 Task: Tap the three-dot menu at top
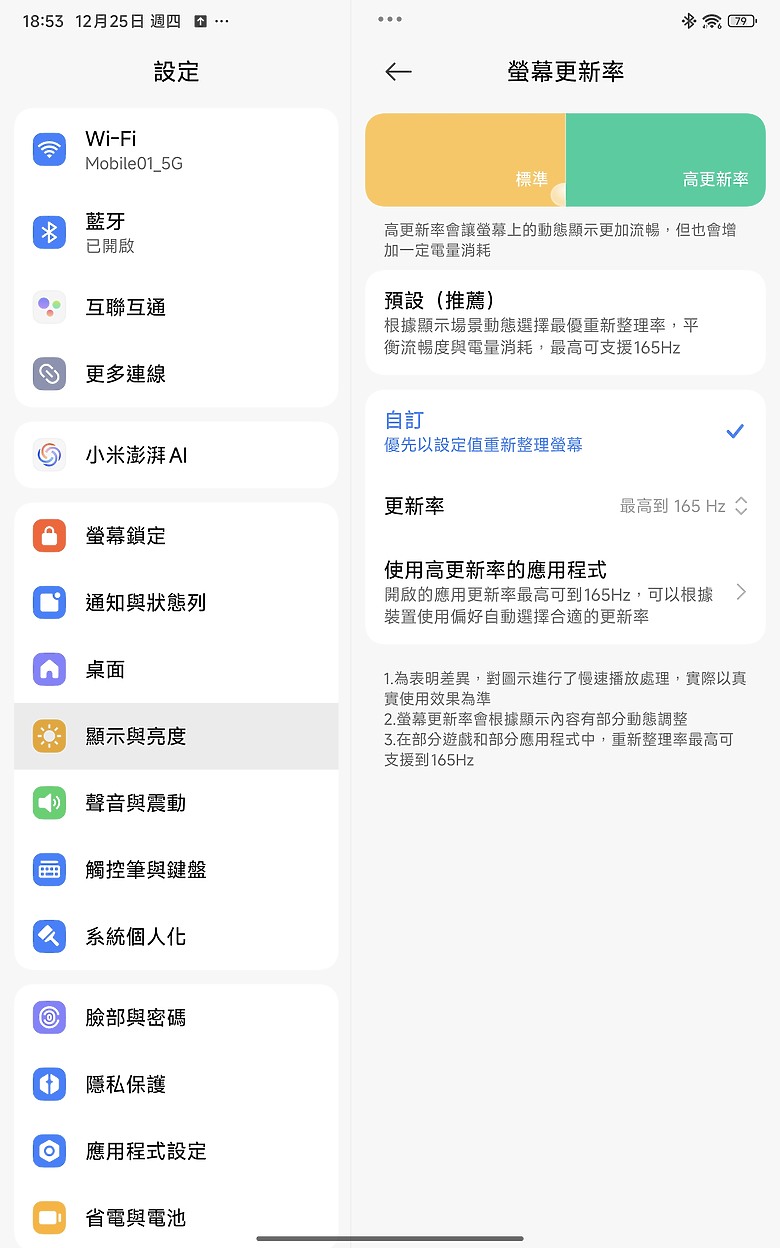tap(390, 18)
